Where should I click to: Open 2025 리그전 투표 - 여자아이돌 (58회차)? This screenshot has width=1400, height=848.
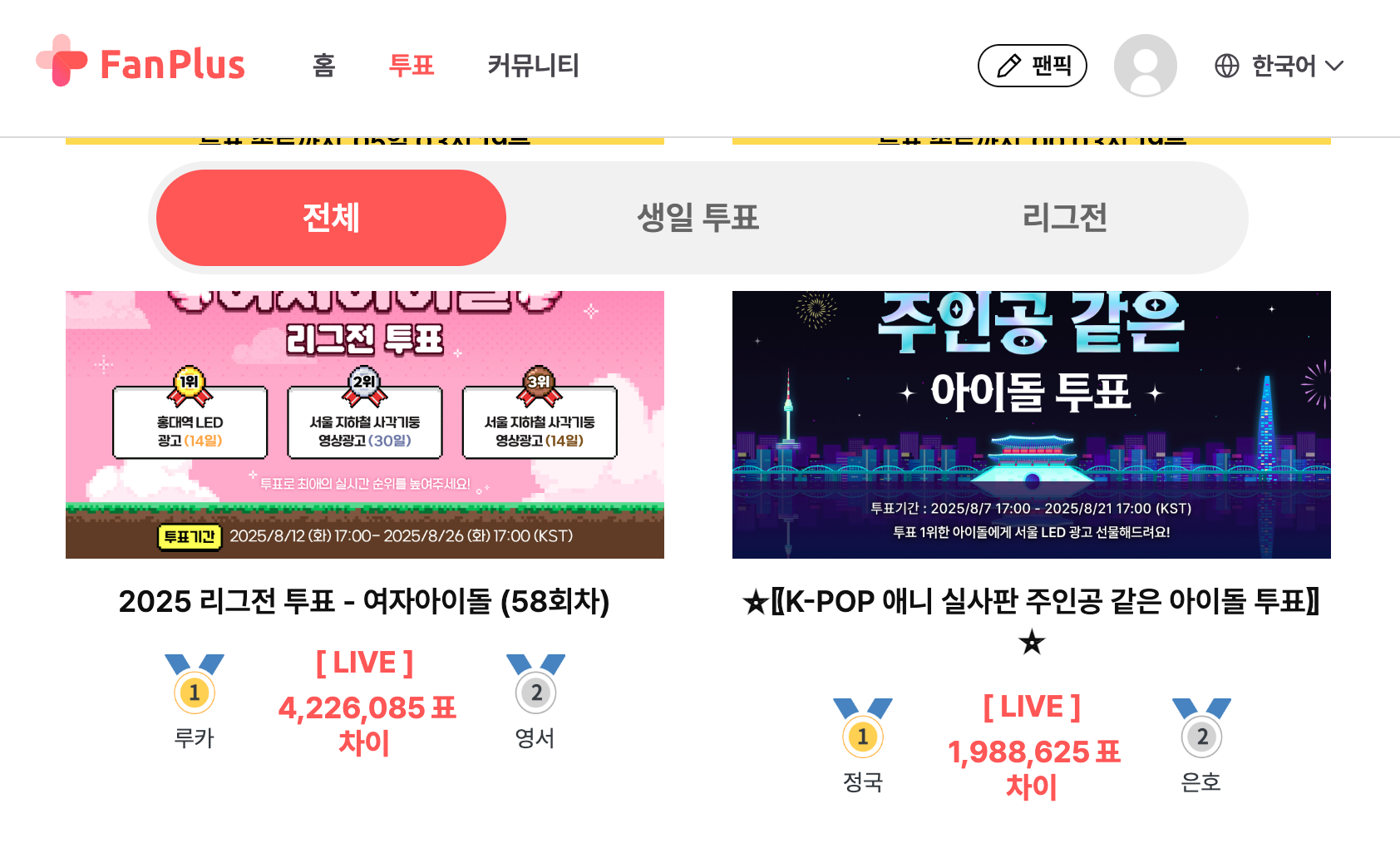point(364,601)
